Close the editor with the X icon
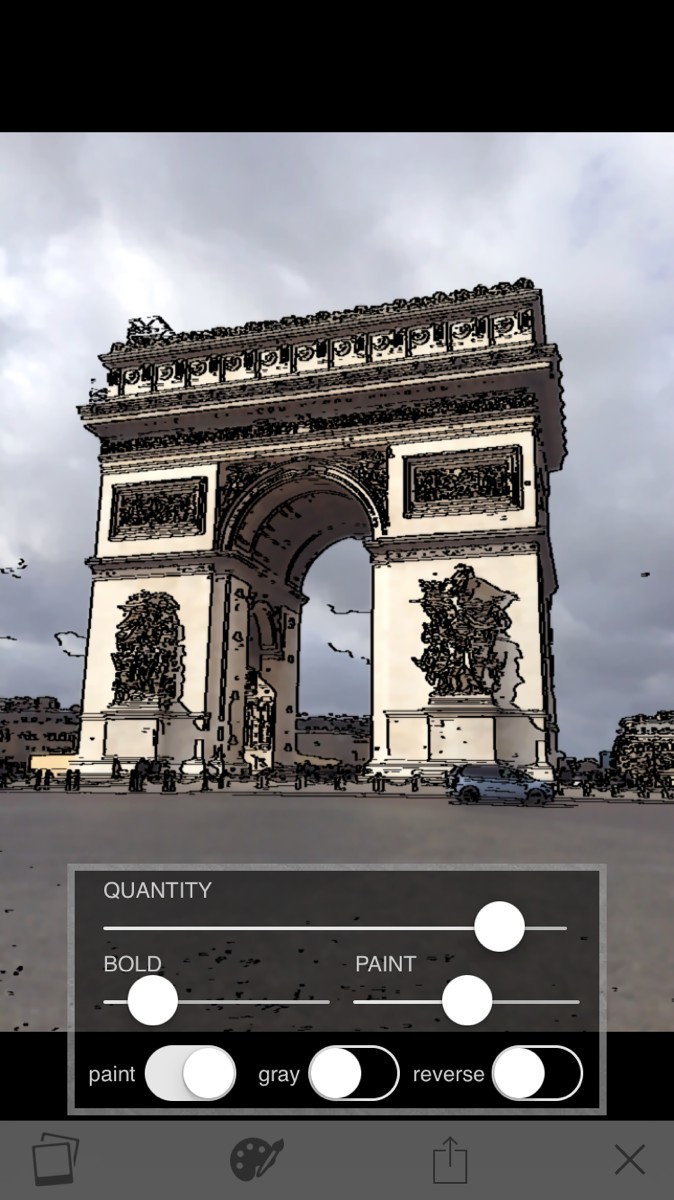This screenshot has height=1200, width=674. (x=630, y=1160)
